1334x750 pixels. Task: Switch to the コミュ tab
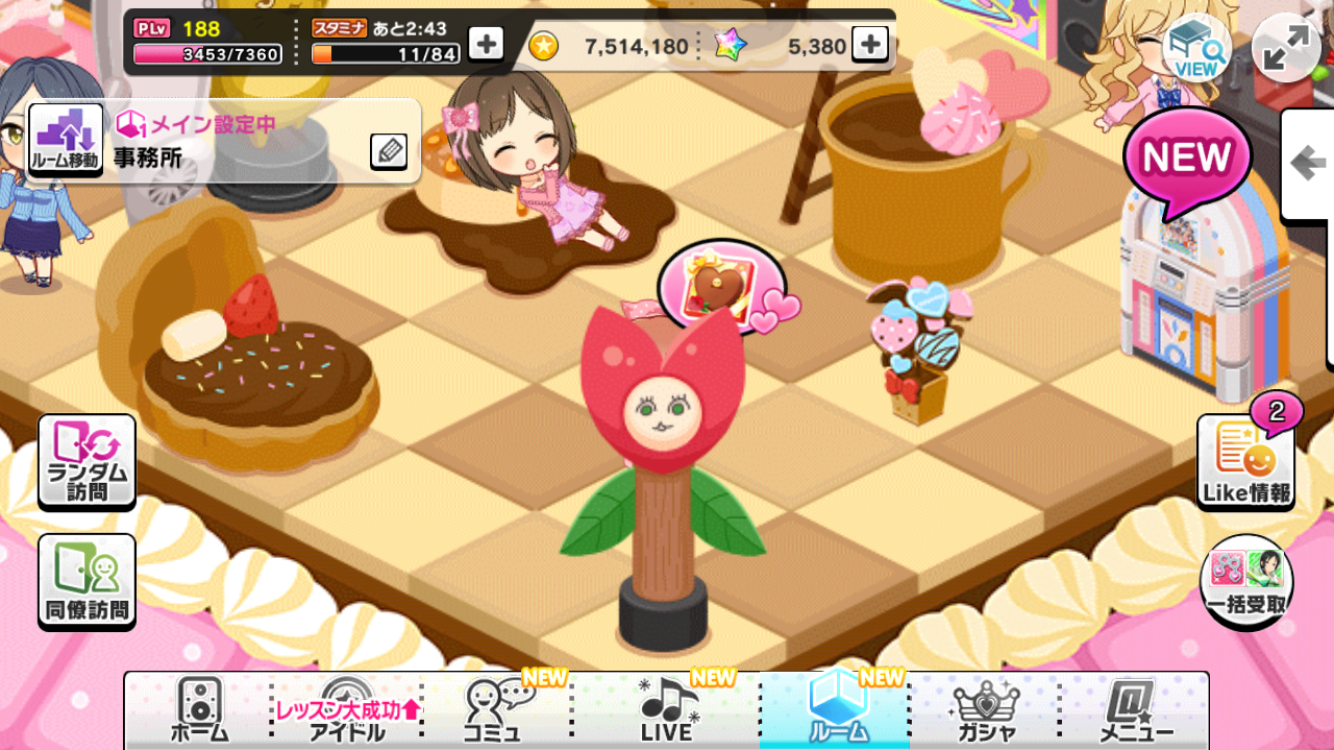[x=497, y=710]
